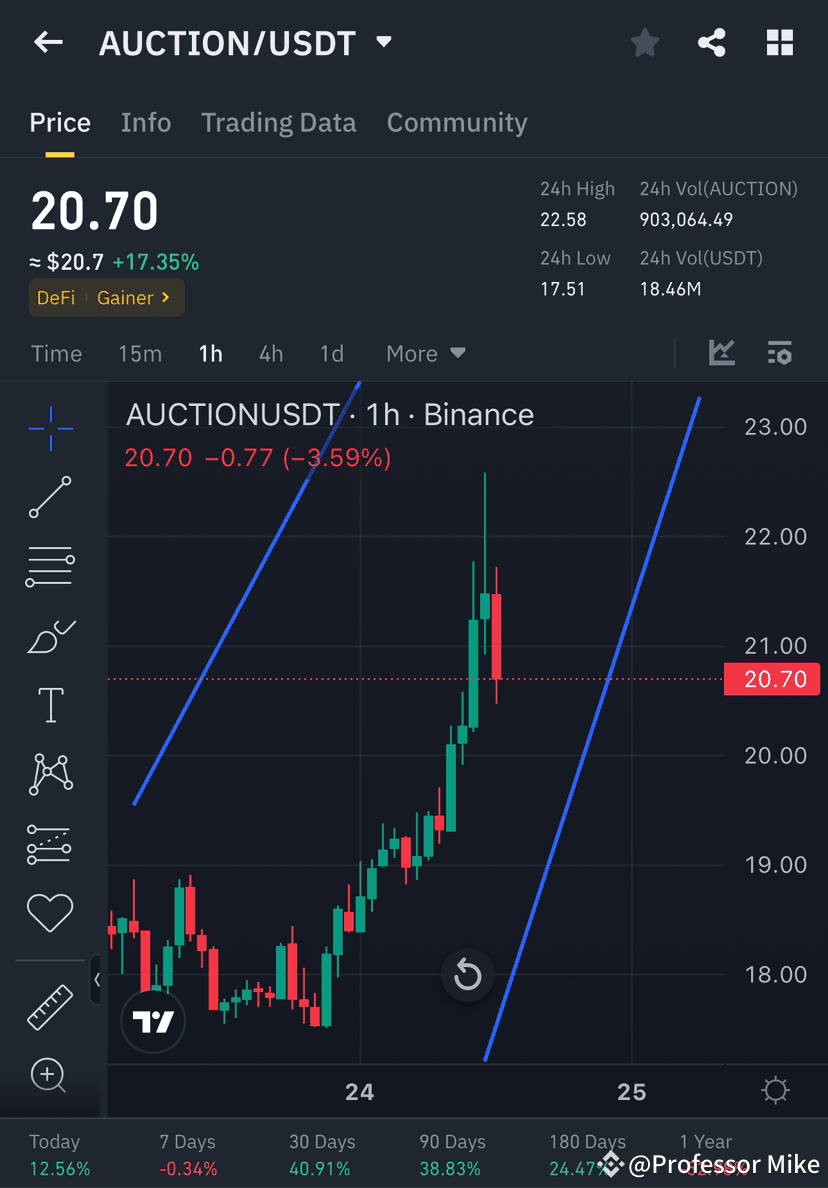Select the brush drawing tool
This screenshot has width=828, height=1188.
click(50, 636)
